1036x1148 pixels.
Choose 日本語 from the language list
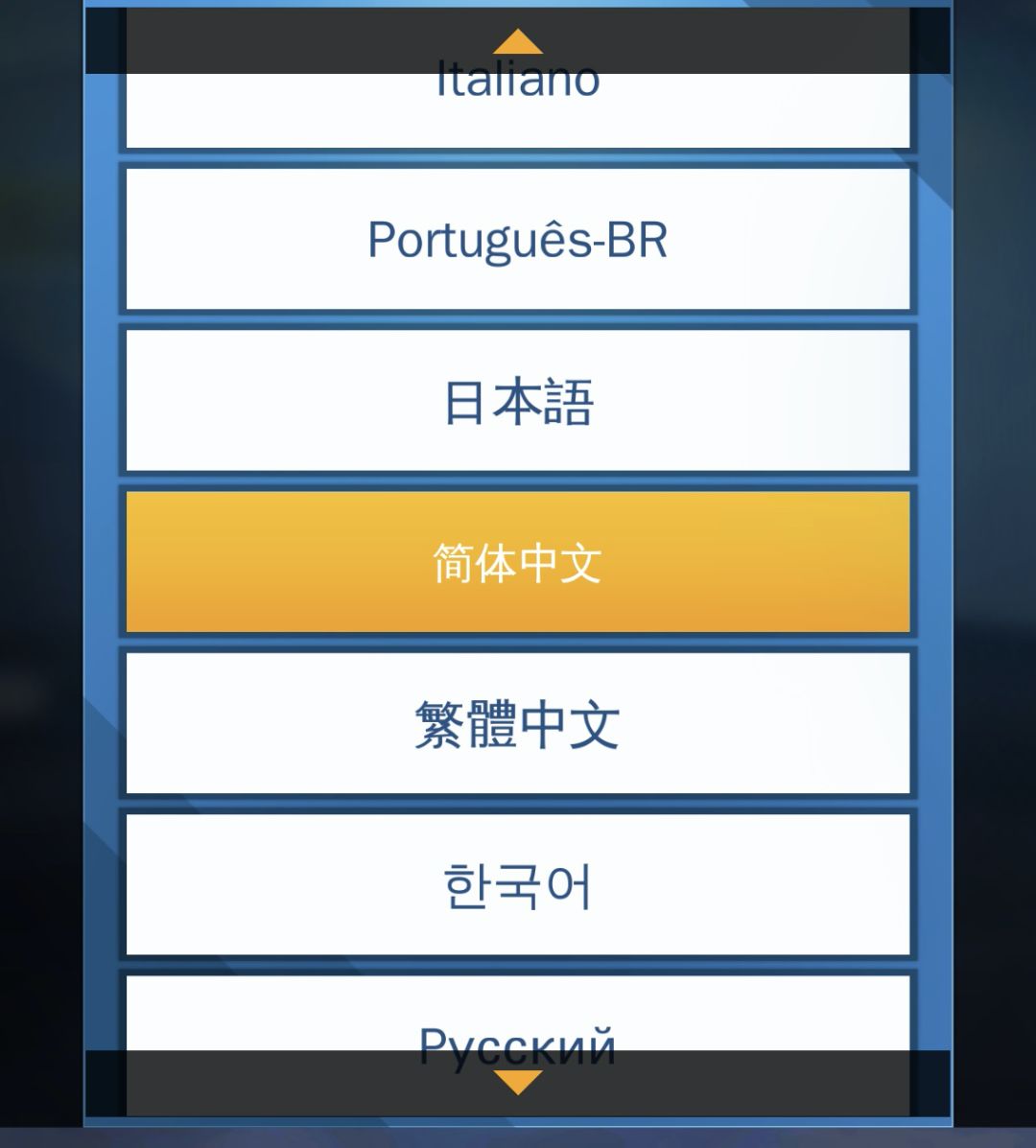tap(518, 401)
